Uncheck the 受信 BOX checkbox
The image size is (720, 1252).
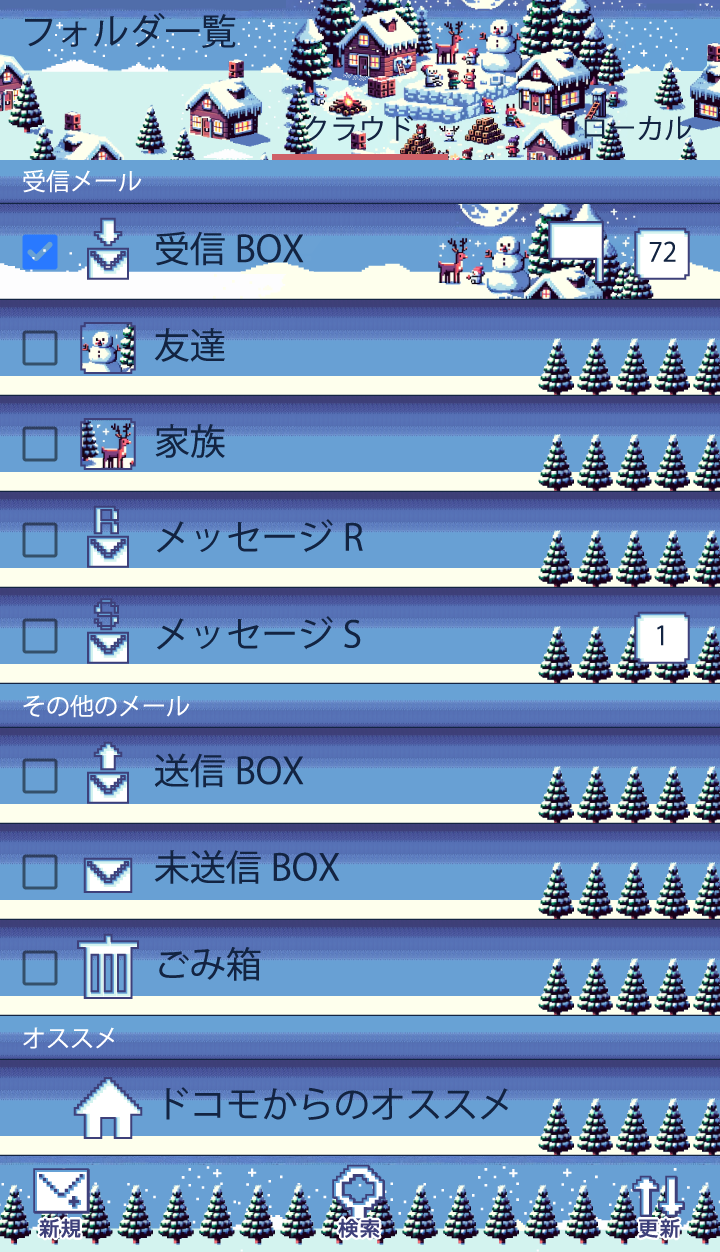click(40, 252)
